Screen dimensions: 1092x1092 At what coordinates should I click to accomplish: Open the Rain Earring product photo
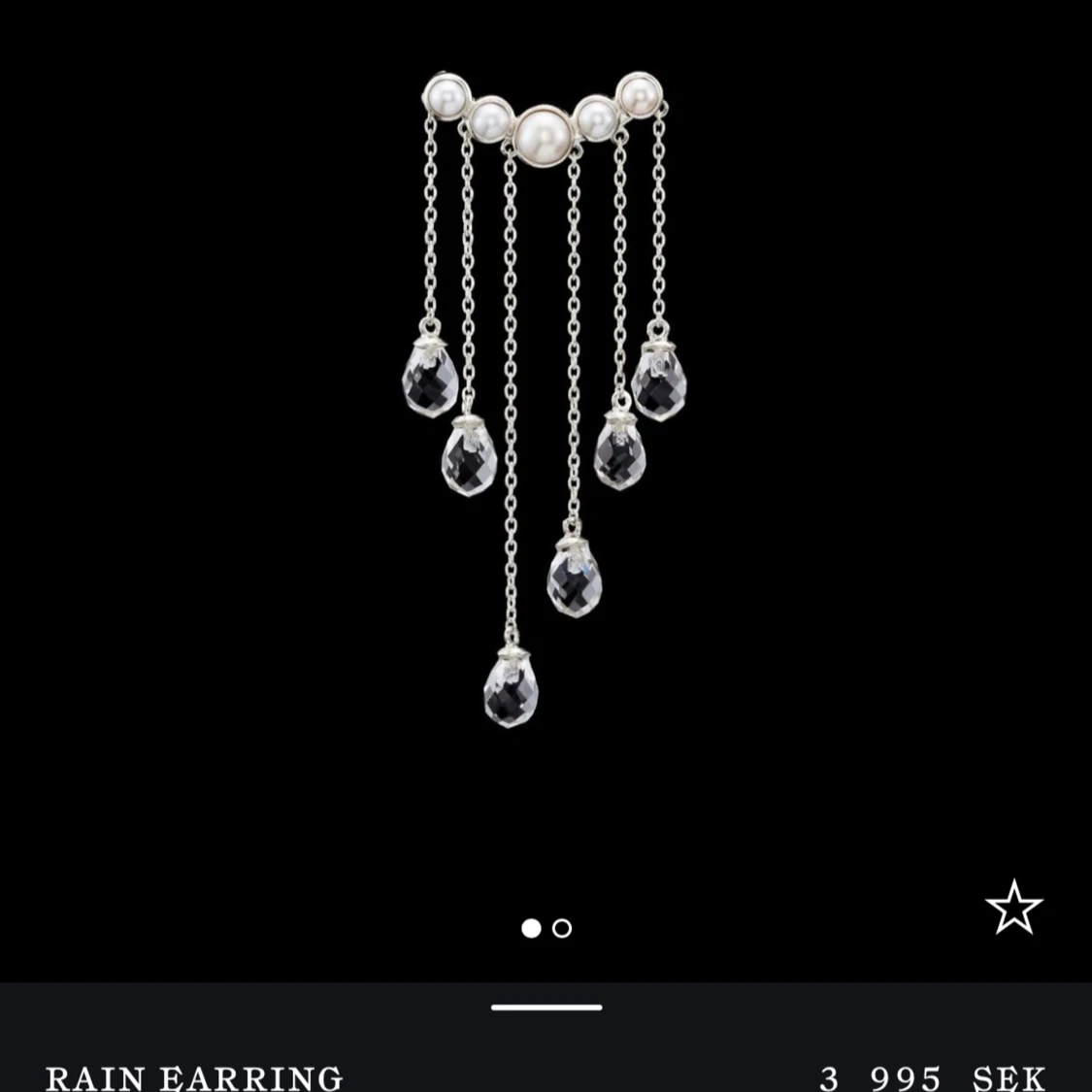tap(546, 398)
